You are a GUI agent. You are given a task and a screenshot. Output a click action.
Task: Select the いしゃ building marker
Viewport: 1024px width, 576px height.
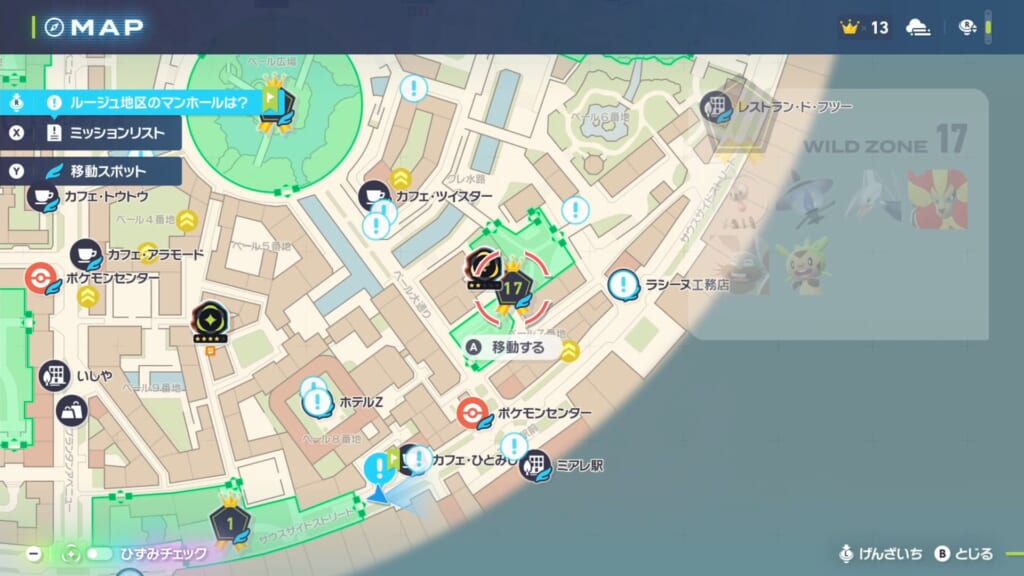tap(54, 376)
